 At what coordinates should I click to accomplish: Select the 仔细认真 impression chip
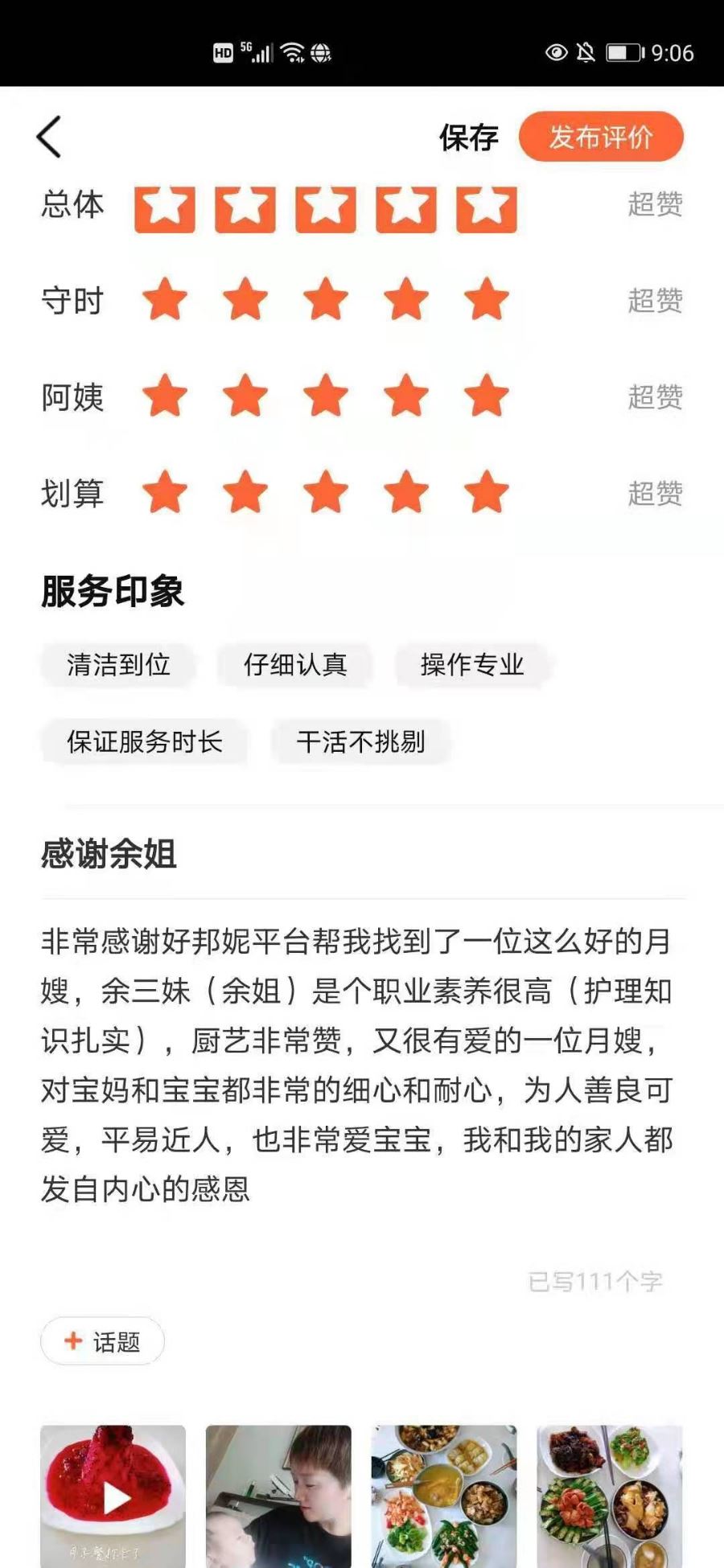coord(295,665)
